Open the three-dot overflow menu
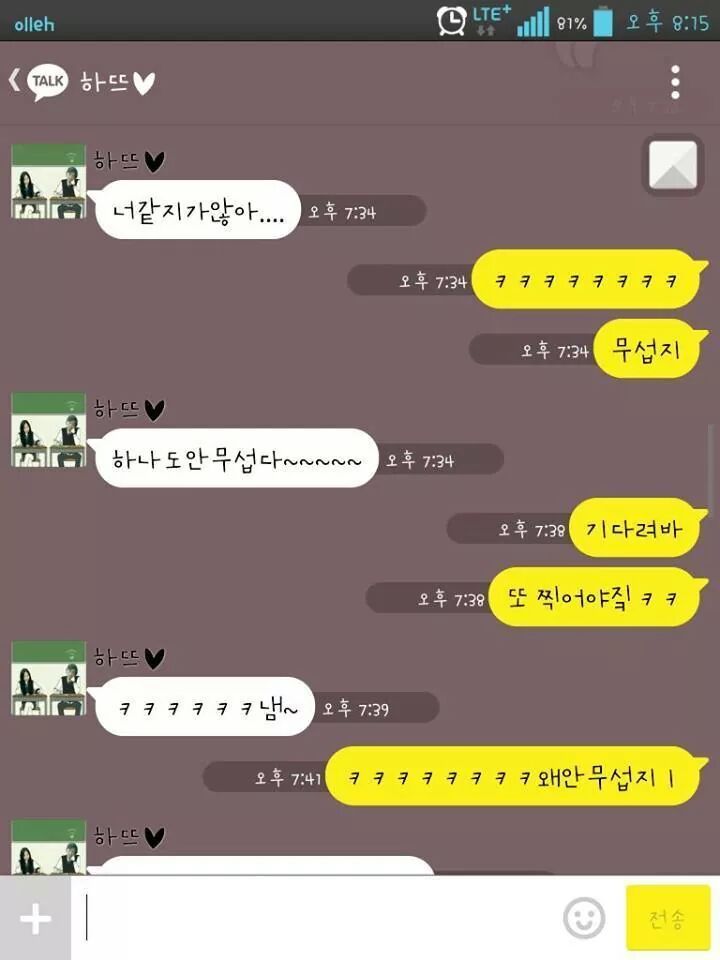The height and width of the screenshot is (960, 720). coord(676,83)
